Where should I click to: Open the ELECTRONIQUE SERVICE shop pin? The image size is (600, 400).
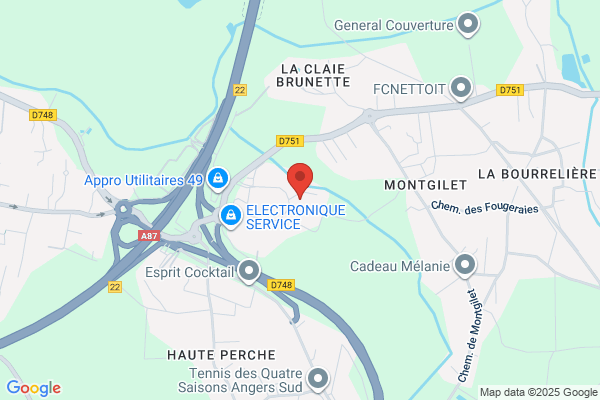pyautogui.click(x=231, y=216)
